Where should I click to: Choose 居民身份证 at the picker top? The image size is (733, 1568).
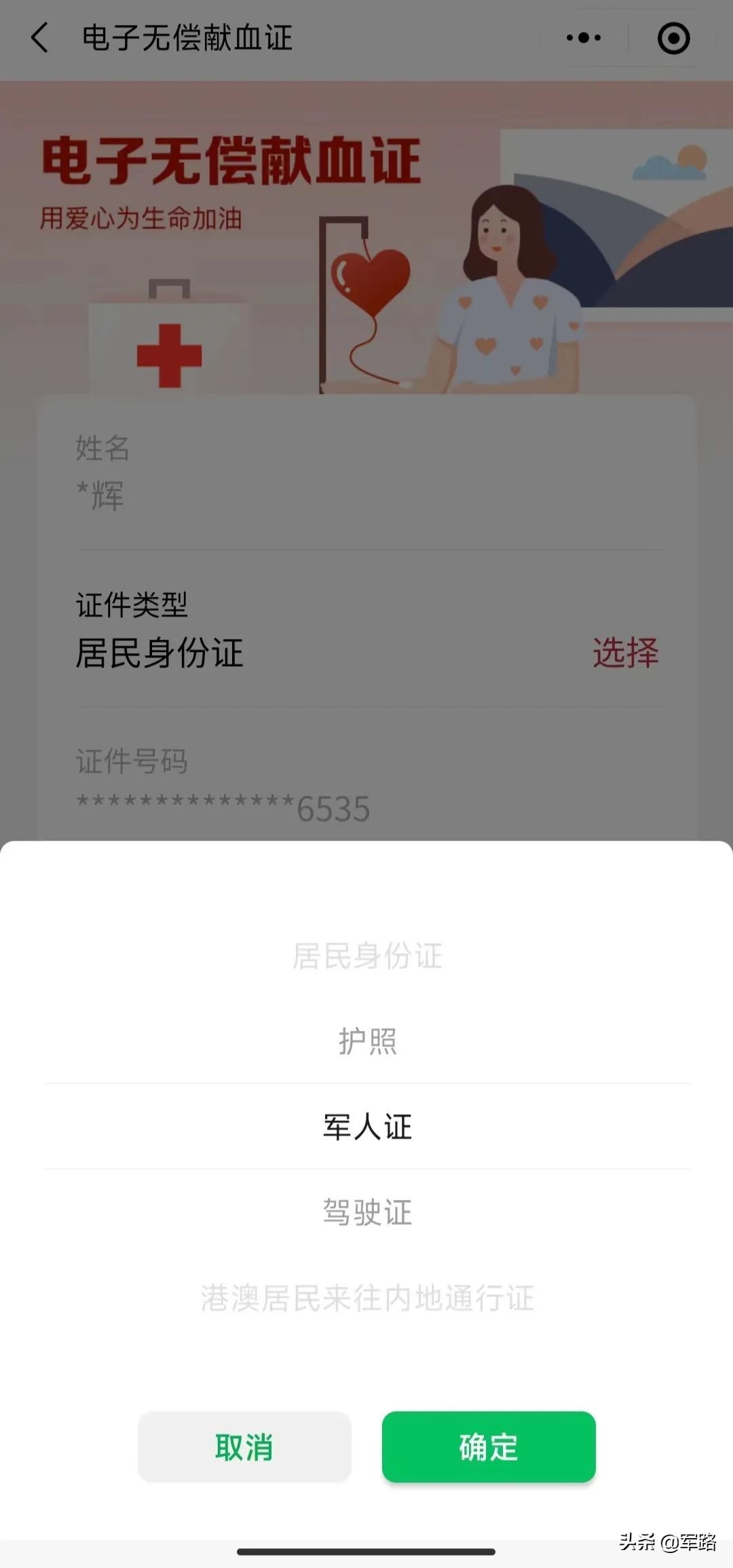tap(366, 955)
